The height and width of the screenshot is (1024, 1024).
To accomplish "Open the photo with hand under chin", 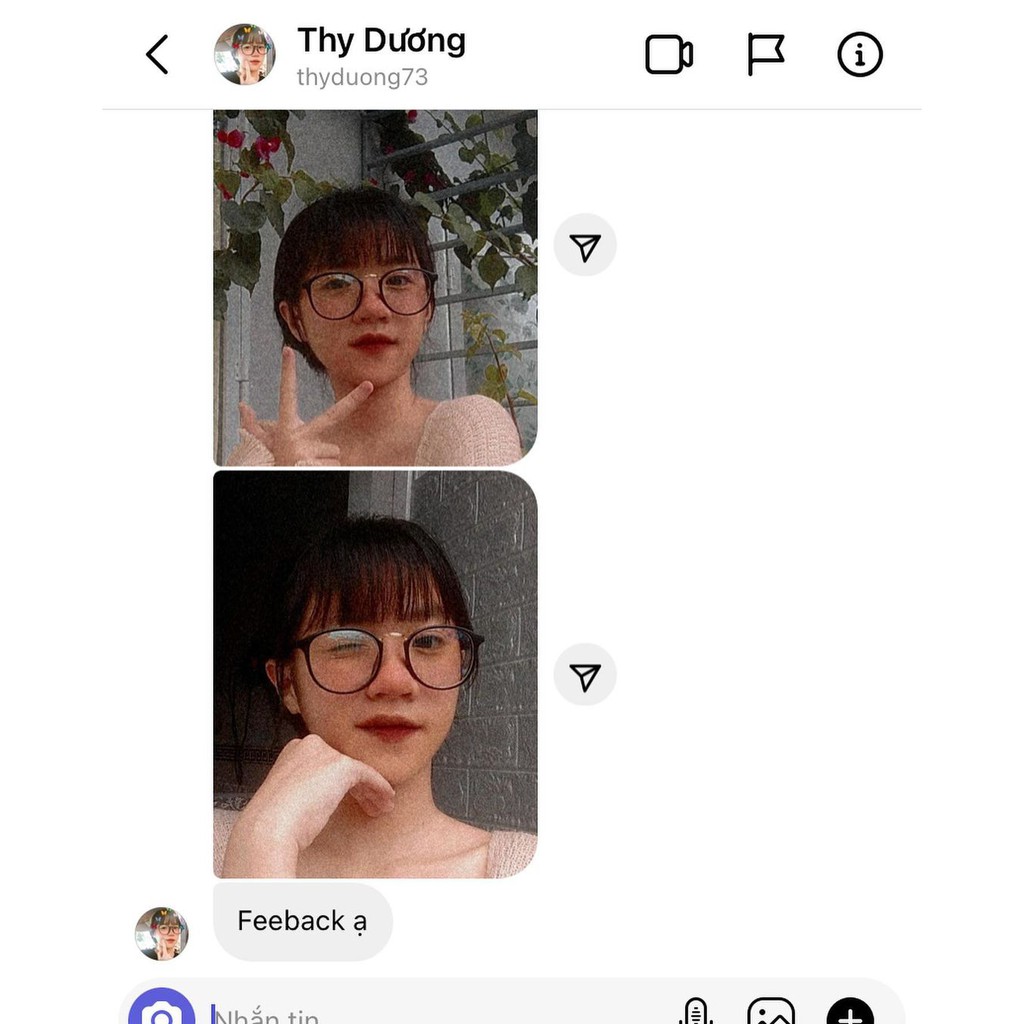I will 375,675.
